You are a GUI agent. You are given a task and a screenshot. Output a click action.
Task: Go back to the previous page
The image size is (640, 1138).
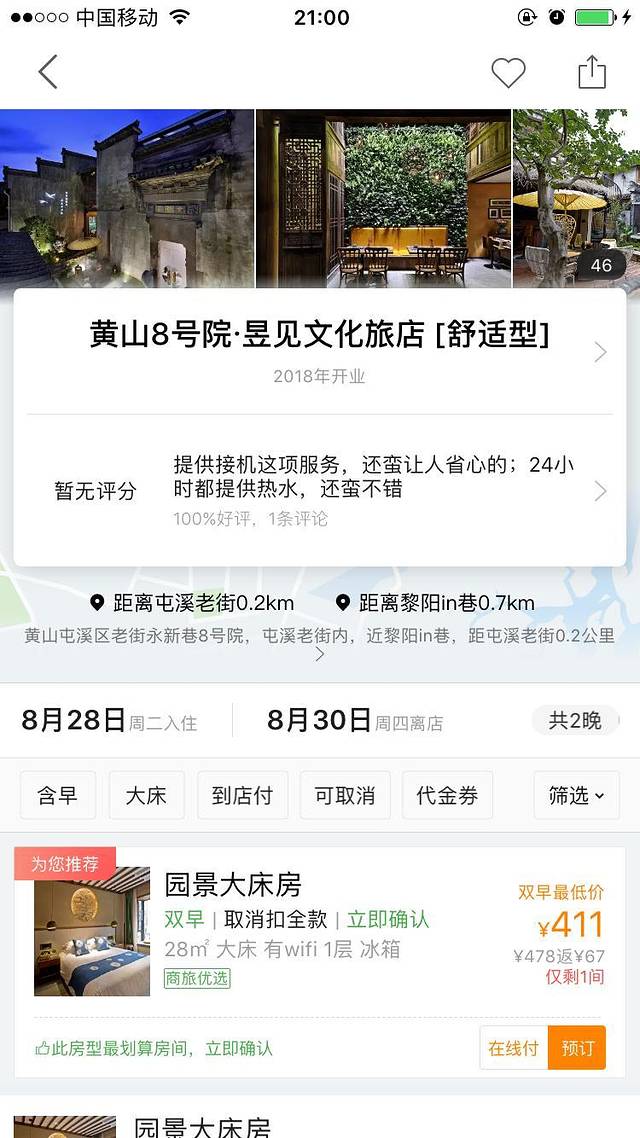click(x=48, y=72)
